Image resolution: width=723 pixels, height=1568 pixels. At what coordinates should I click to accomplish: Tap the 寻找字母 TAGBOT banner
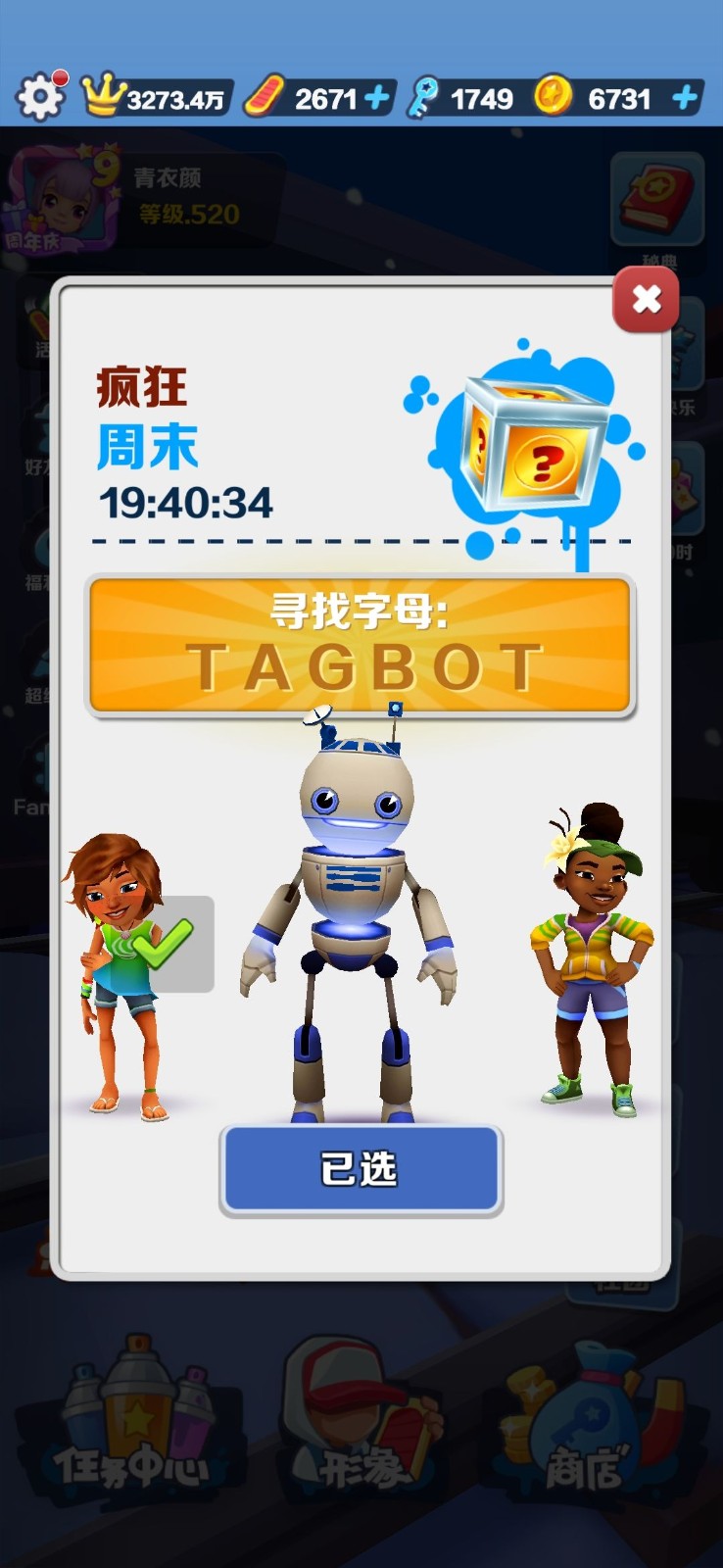(361, 645)
